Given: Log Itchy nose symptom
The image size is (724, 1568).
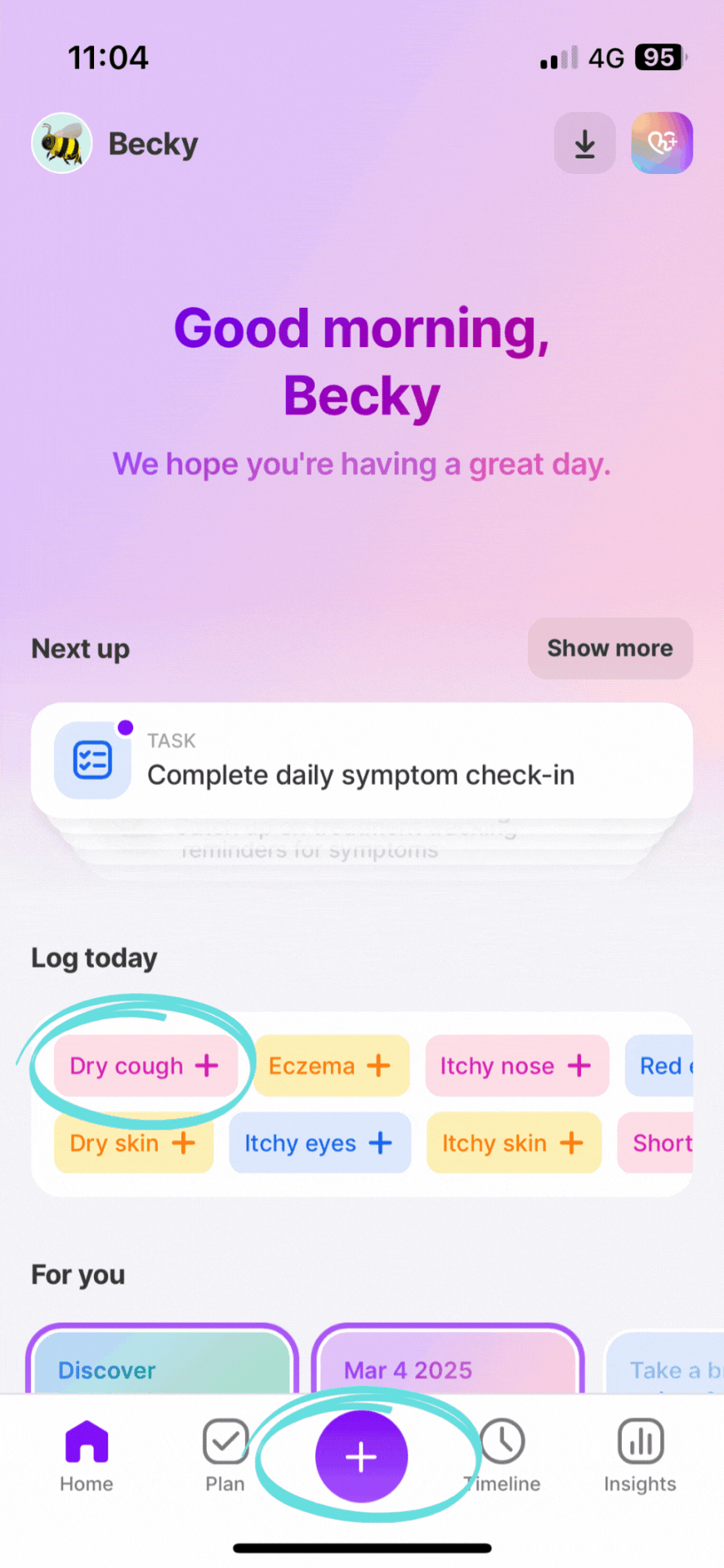Looking at the screenshot, I should tap(516, 1066).
